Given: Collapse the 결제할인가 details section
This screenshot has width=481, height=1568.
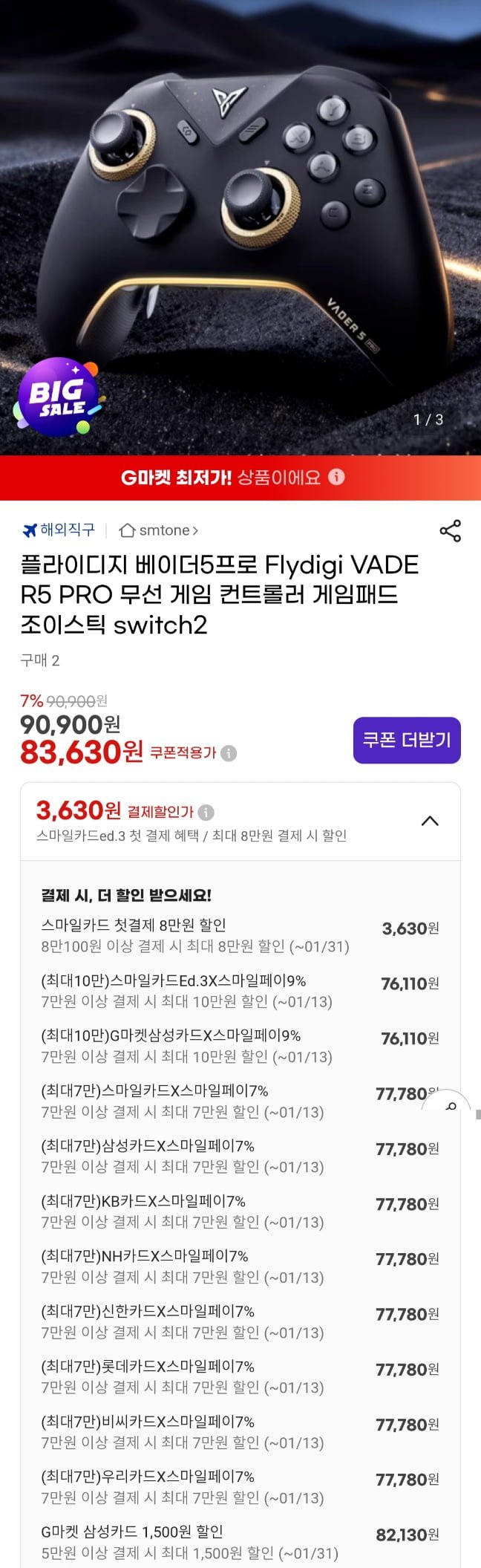Looking at the screenshot, I should click(430, 821).
